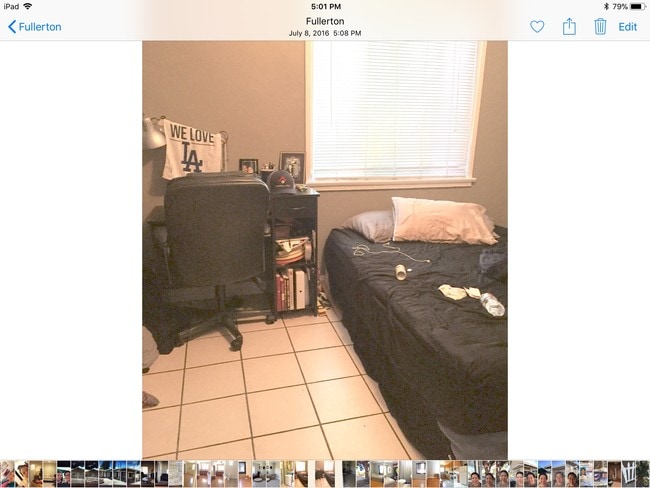Select the last thumbnail in the filmstrip
Viewport: 650px width, 488px height.
pyautogui.click(x=642, y=474)
